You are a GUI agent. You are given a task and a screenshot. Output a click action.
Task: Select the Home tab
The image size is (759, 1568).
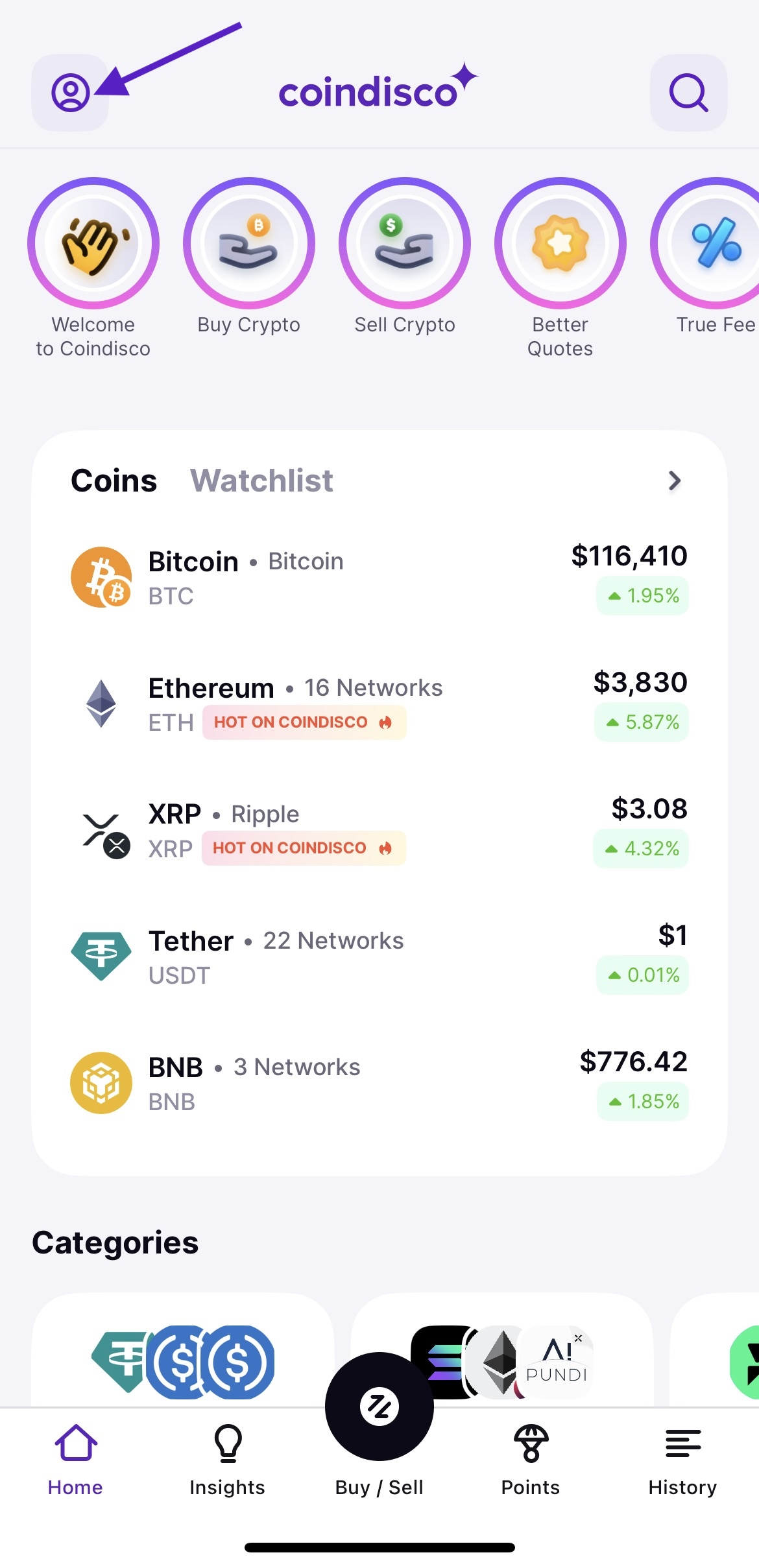click(76, 1459)
